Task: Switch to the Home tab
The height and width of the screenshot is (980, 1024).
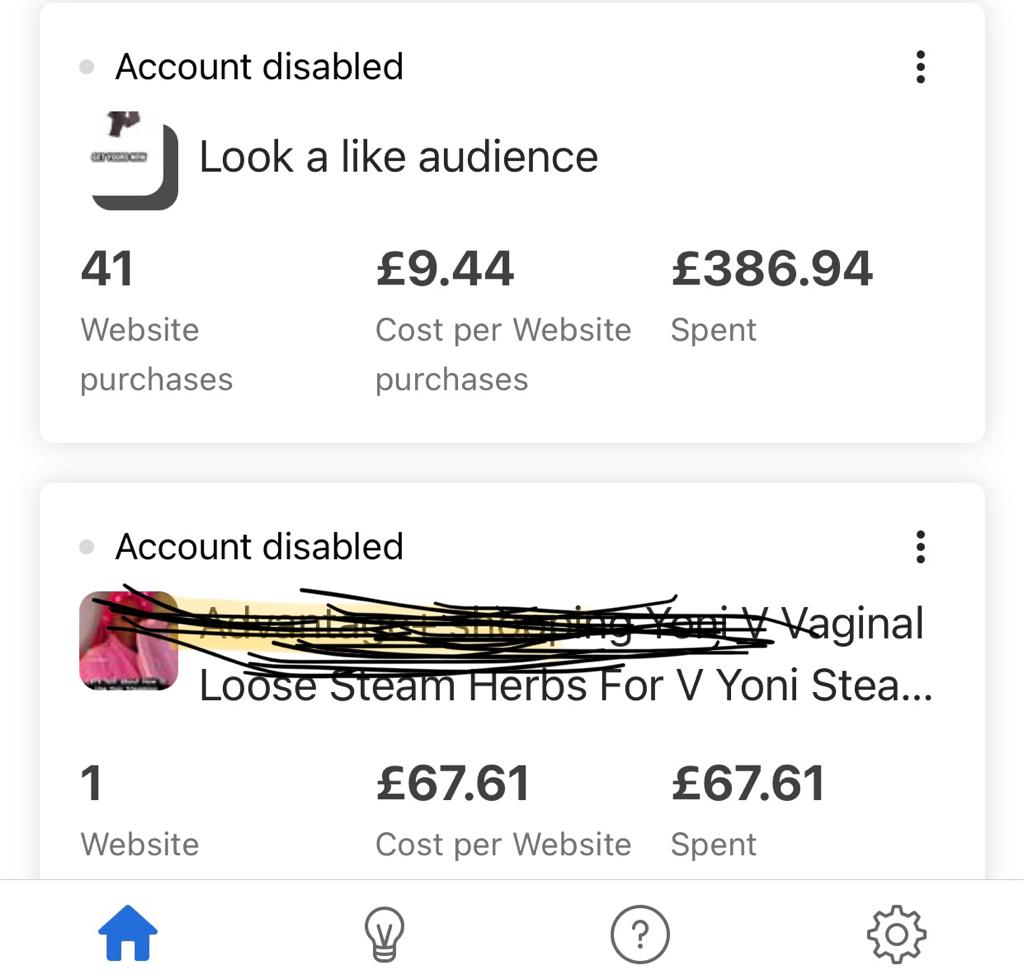Action: 128,933
